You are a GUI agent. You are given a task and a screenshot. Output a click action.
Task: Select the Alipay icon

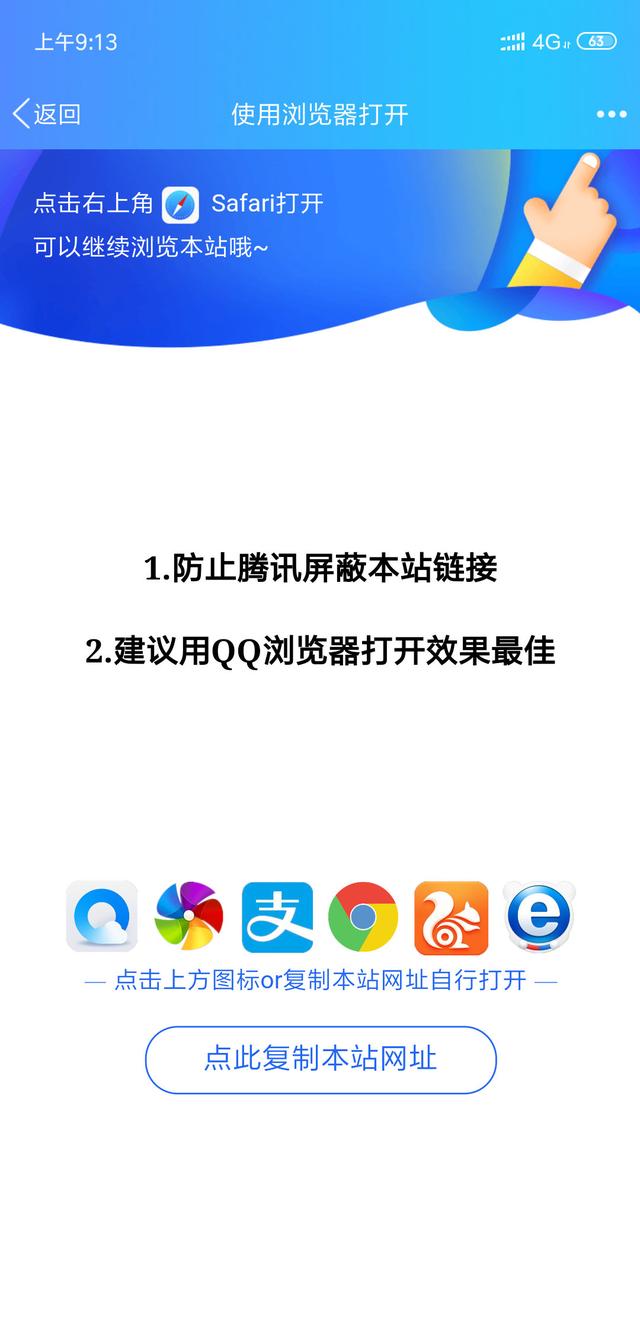277,916
